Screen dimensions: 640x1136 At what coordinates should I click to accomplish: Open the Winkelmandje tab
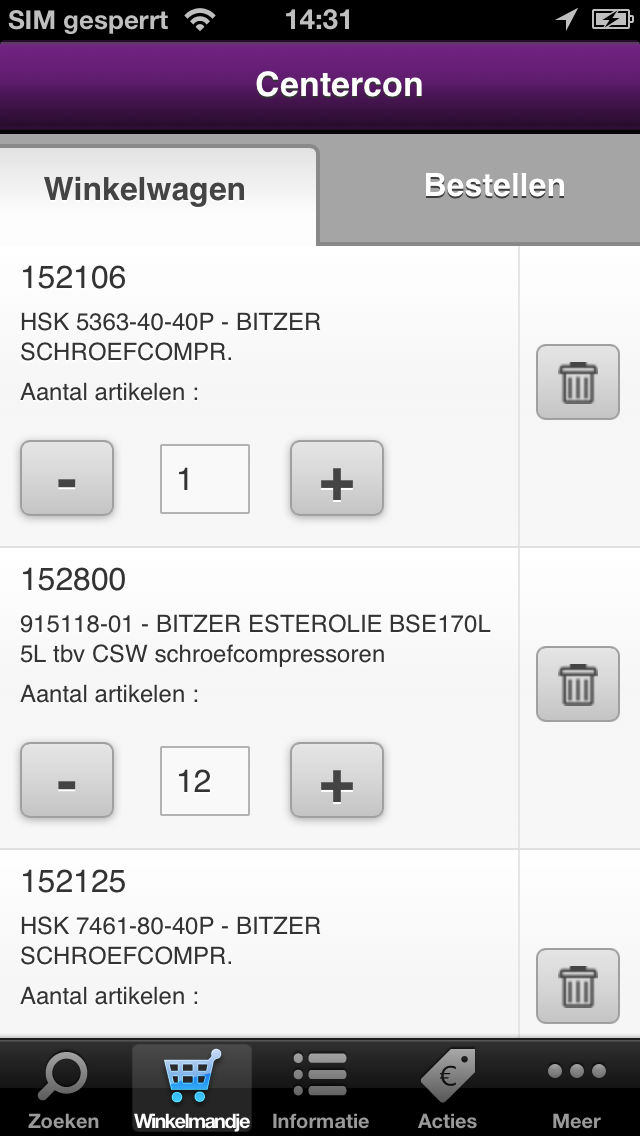(x=192, y=1089)
